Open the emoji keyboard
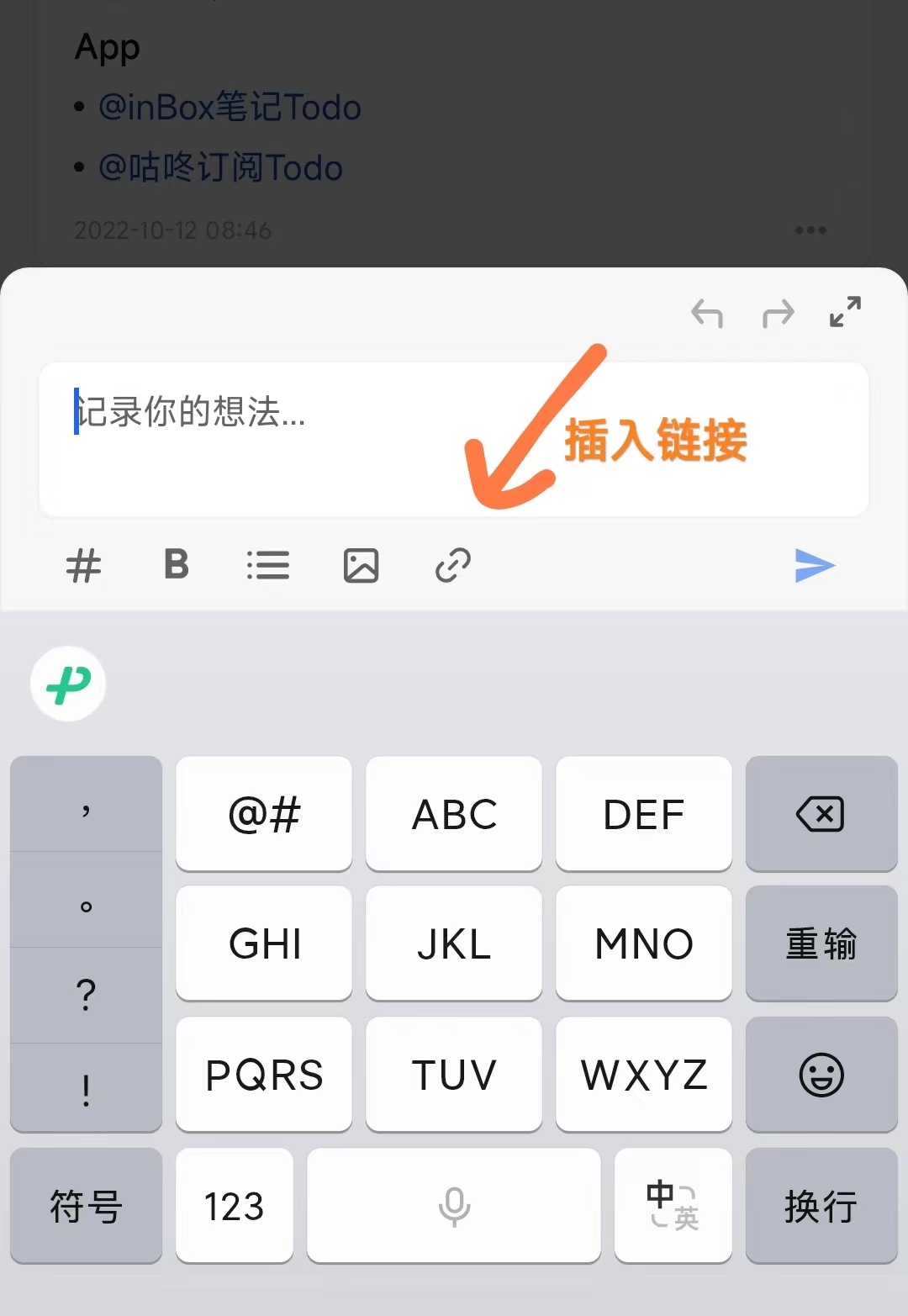The height and width of the screenshot is (1316, 908). pyautogui.click(x=821, y=1075)
